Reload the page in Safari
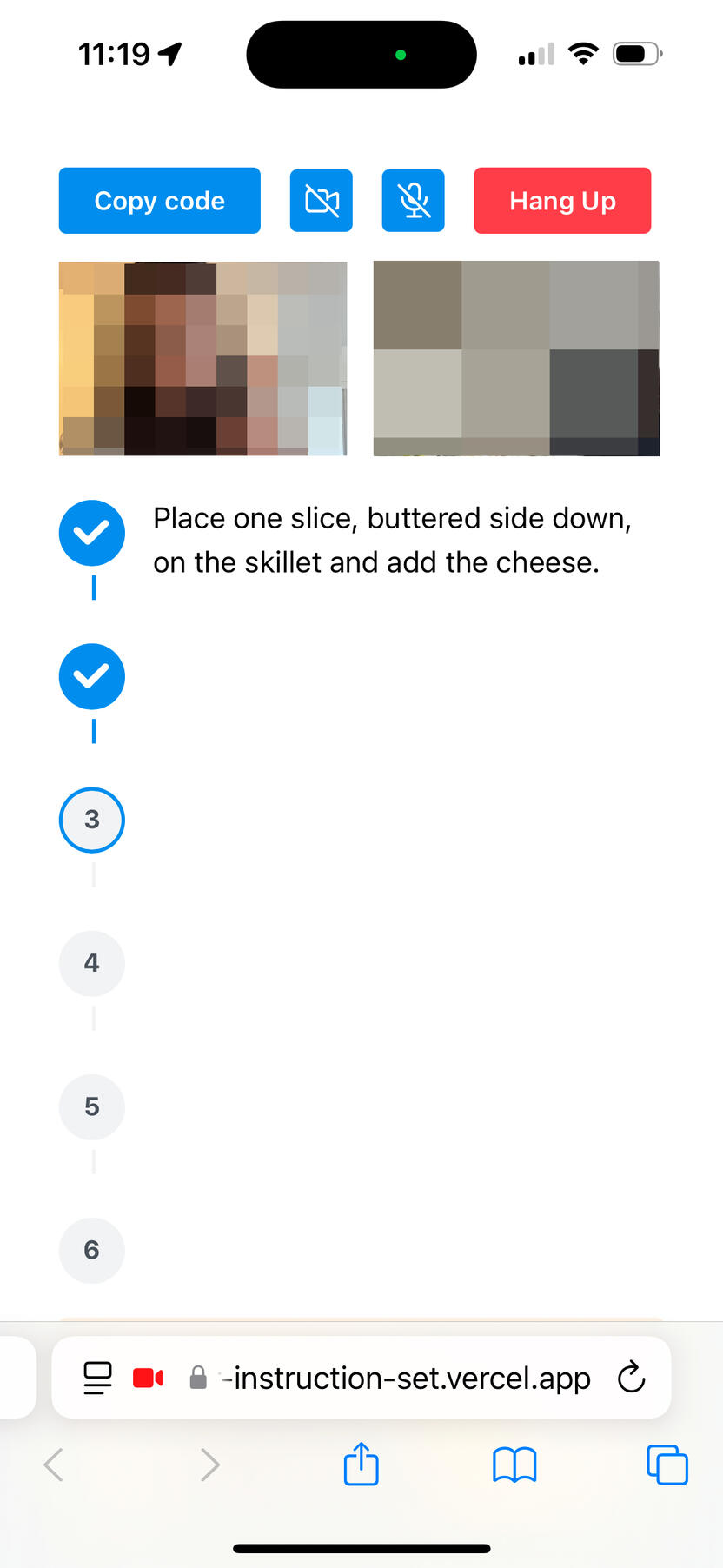The width and height of the screenshot is (723, 1568). (632, 1378)
